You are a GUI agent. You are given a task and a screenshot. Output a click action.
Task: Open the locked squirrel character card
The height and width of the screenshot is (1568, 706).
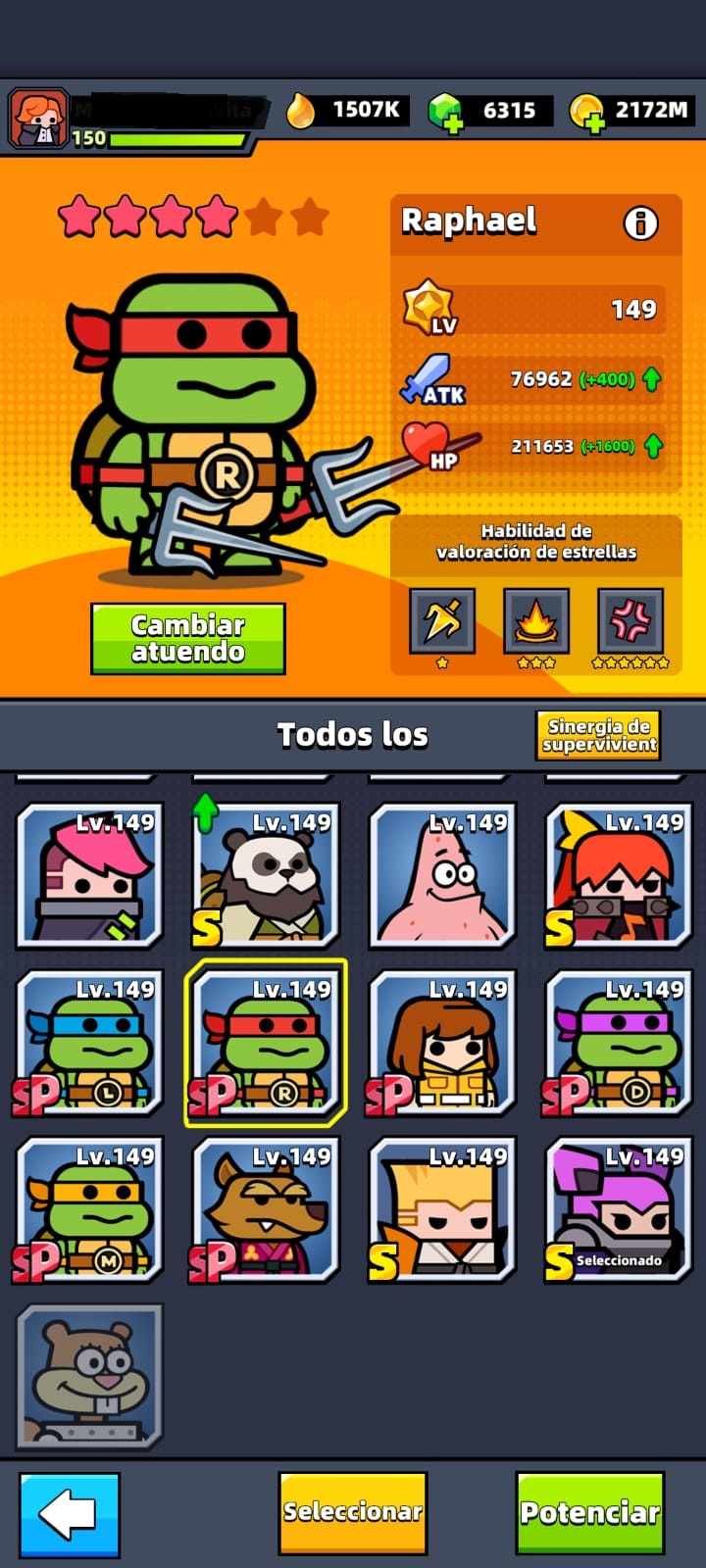[90, 1377]
